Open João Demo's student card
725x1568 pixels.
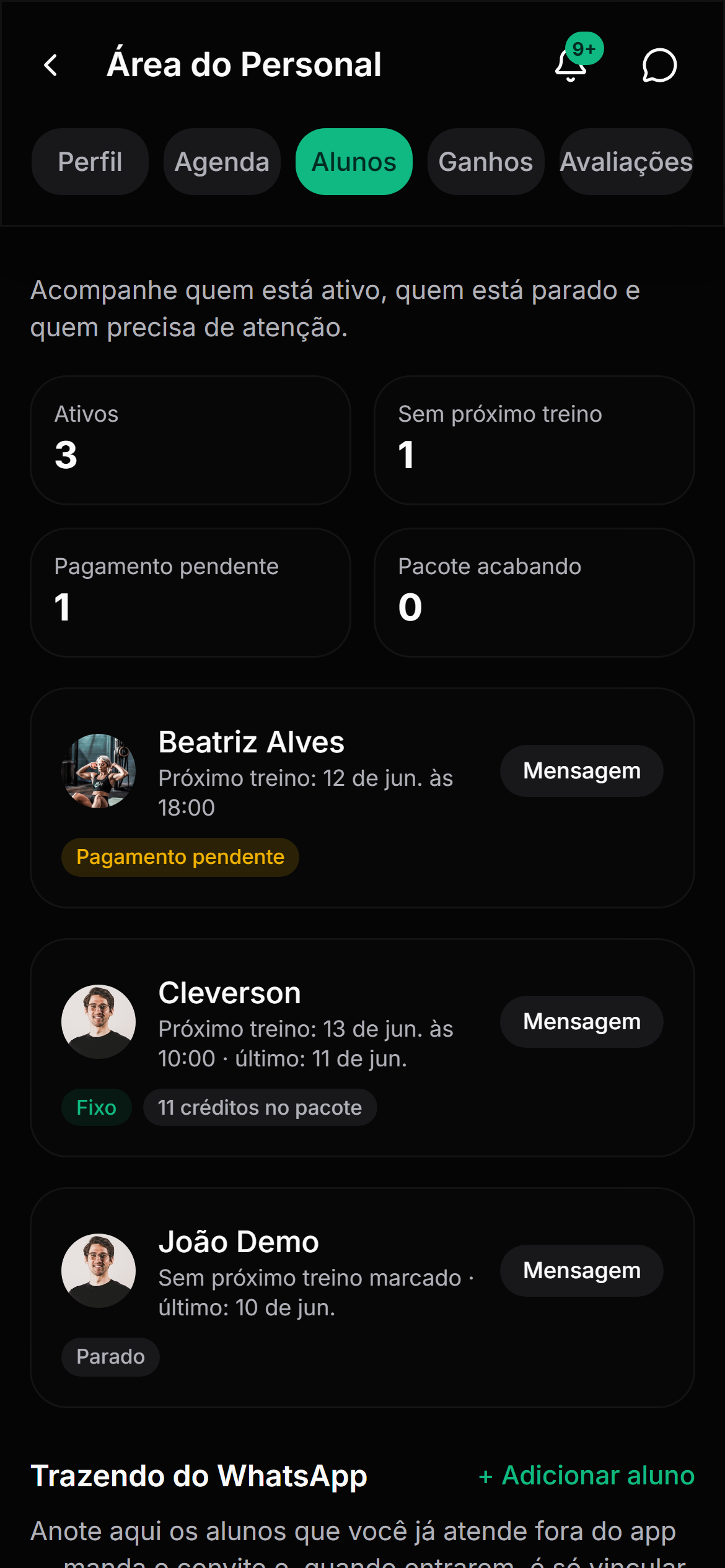362,1298
